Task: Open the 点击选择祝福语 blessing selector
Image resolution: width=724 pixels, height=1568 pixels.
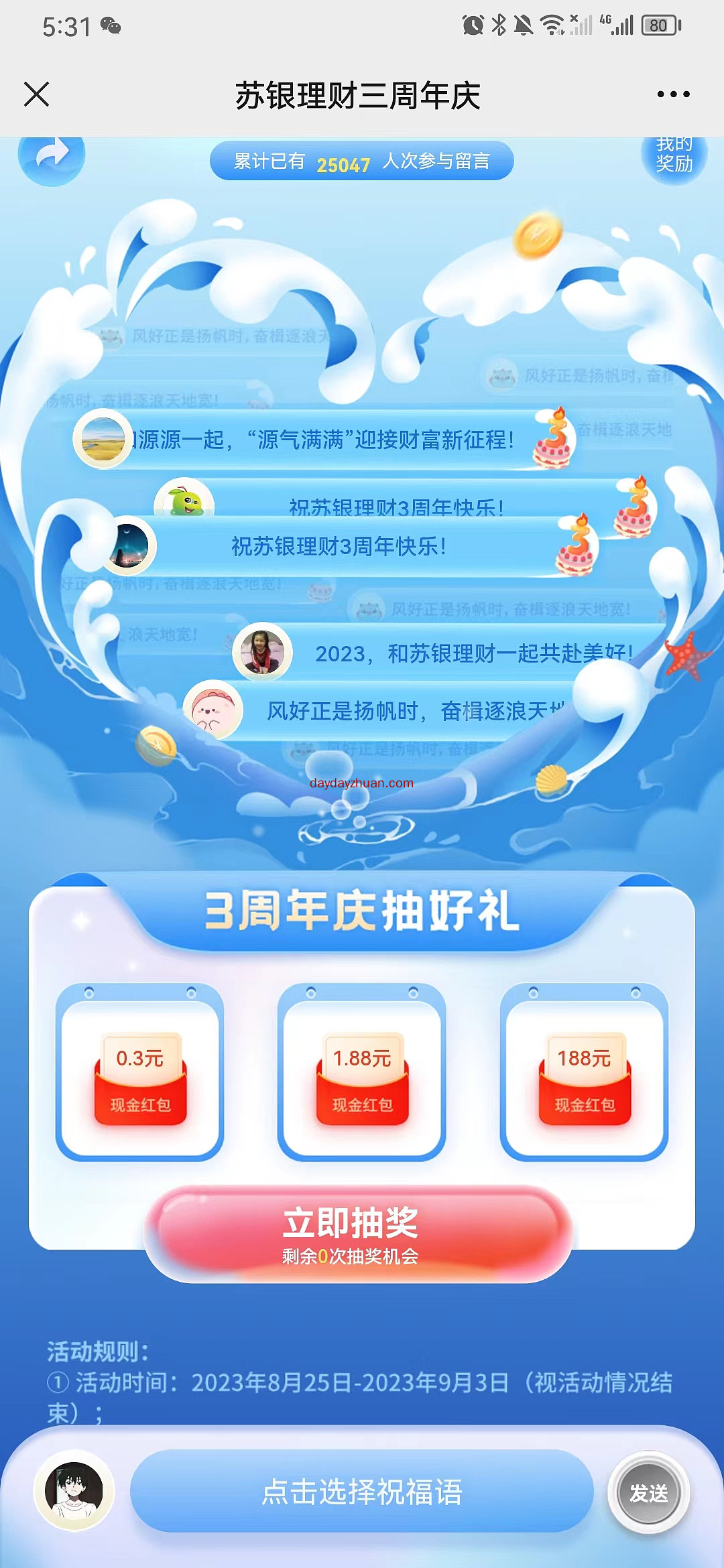Action: click(x=362, y=1492)
